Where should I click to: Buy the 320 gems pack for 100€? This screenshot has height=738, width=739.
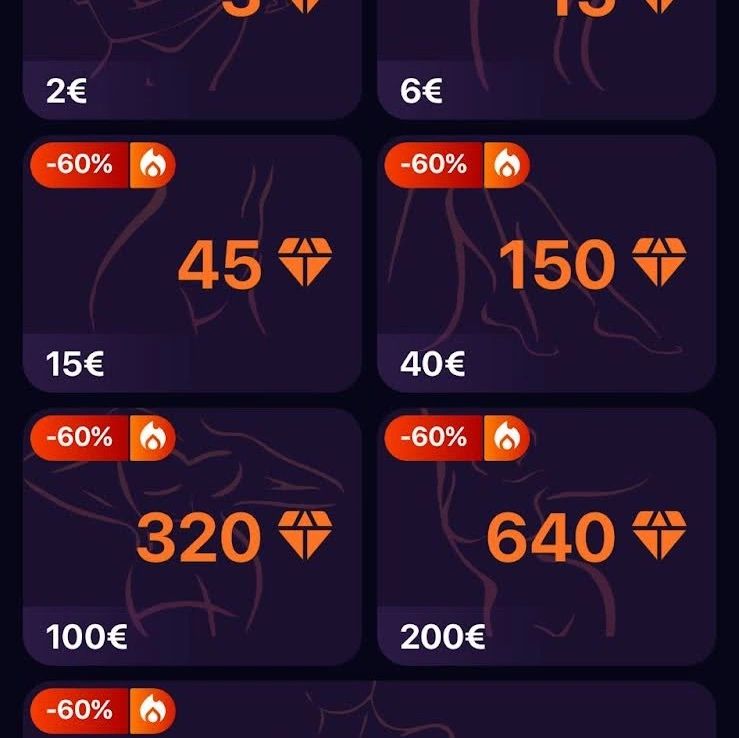point(192,537)
